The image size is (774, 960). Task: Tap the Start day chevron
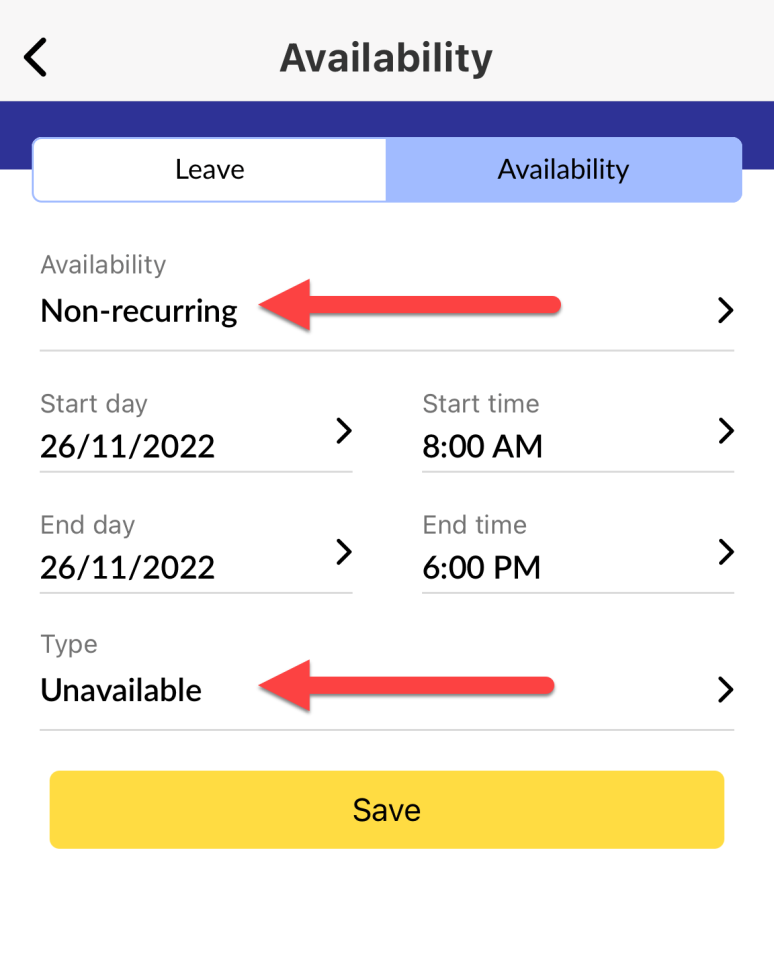coord(343,431)
